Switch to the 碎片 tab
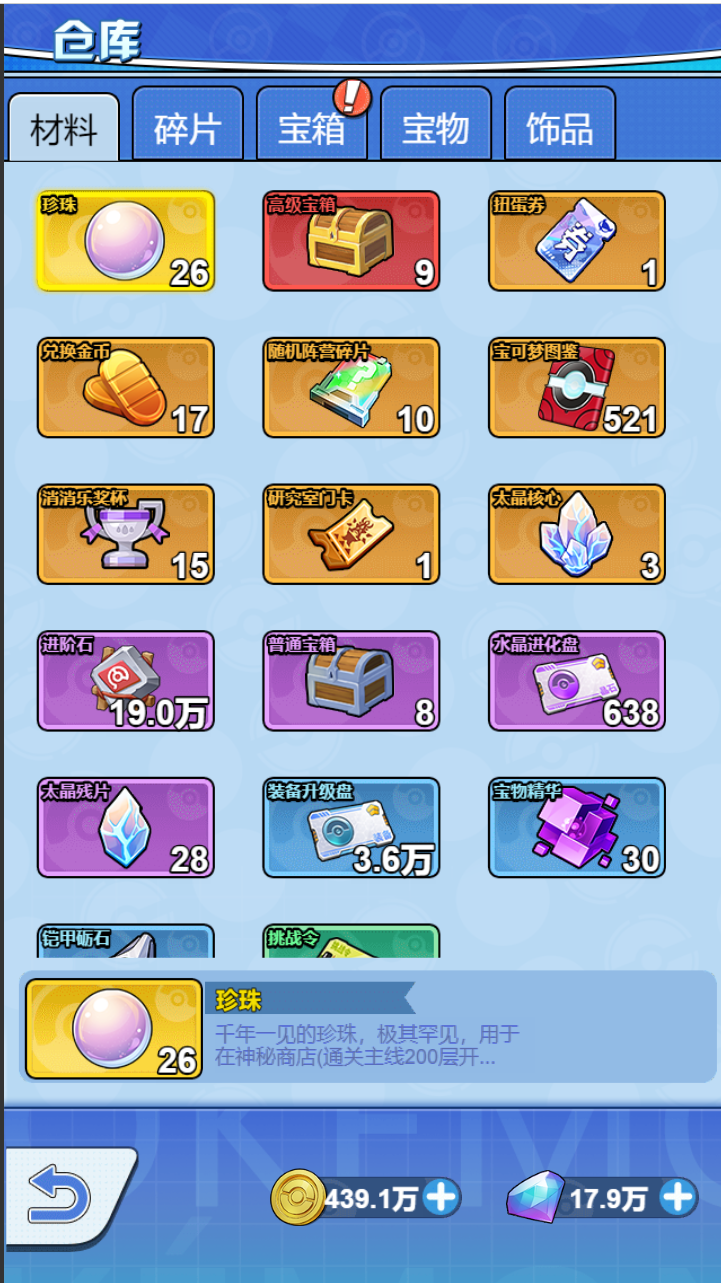 (187, 127)
